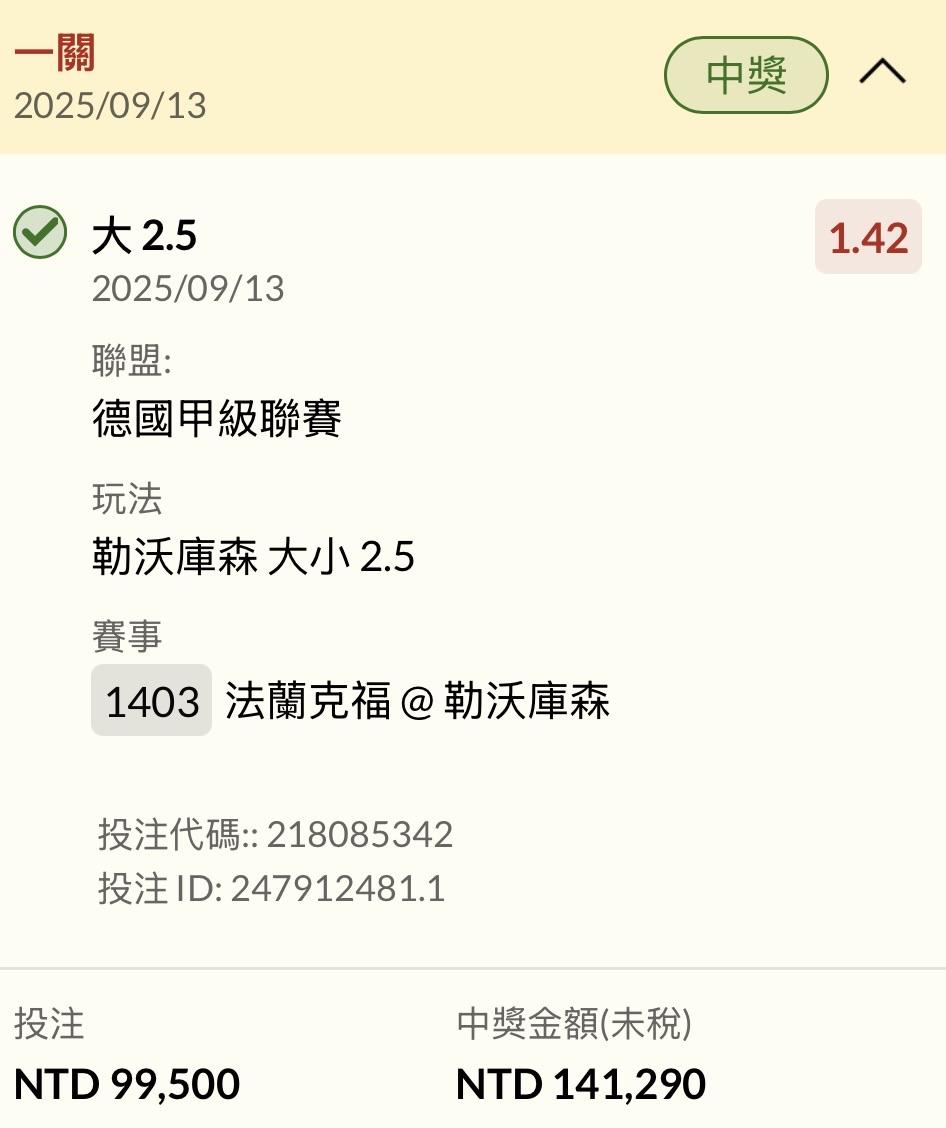946x1128 pixels.
Task: Collapse the bet details with the chevron
Action: (882, 74)
